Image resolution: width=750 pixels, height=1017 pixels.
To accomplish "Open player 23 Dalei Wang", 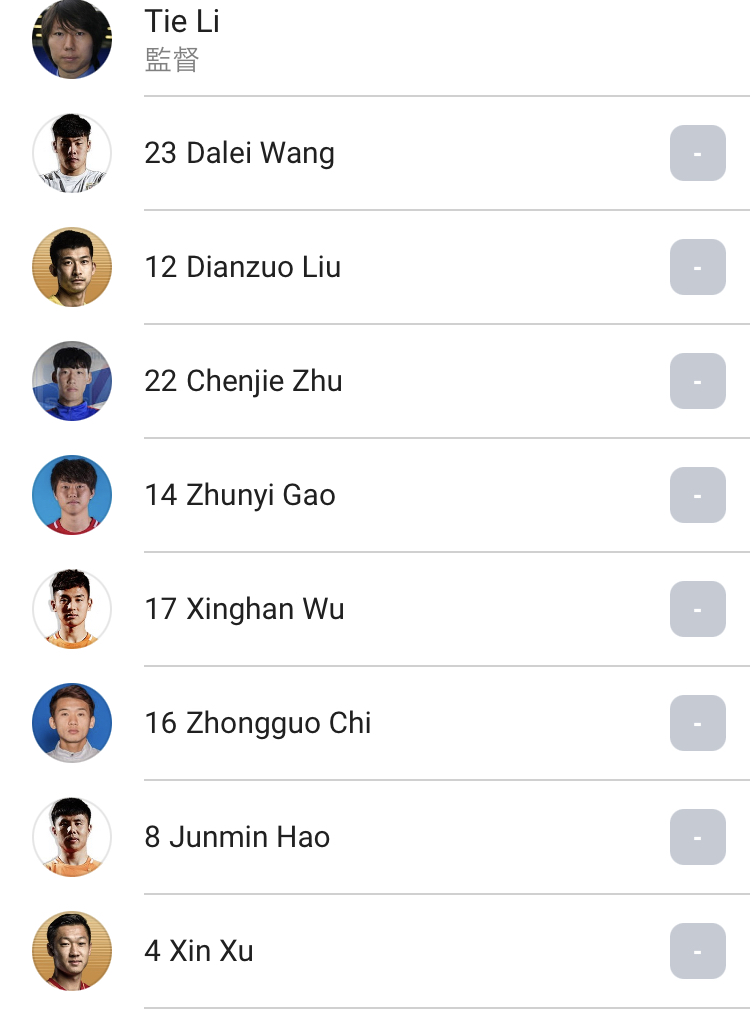I will pyautogui.click(x=240, y=153).
